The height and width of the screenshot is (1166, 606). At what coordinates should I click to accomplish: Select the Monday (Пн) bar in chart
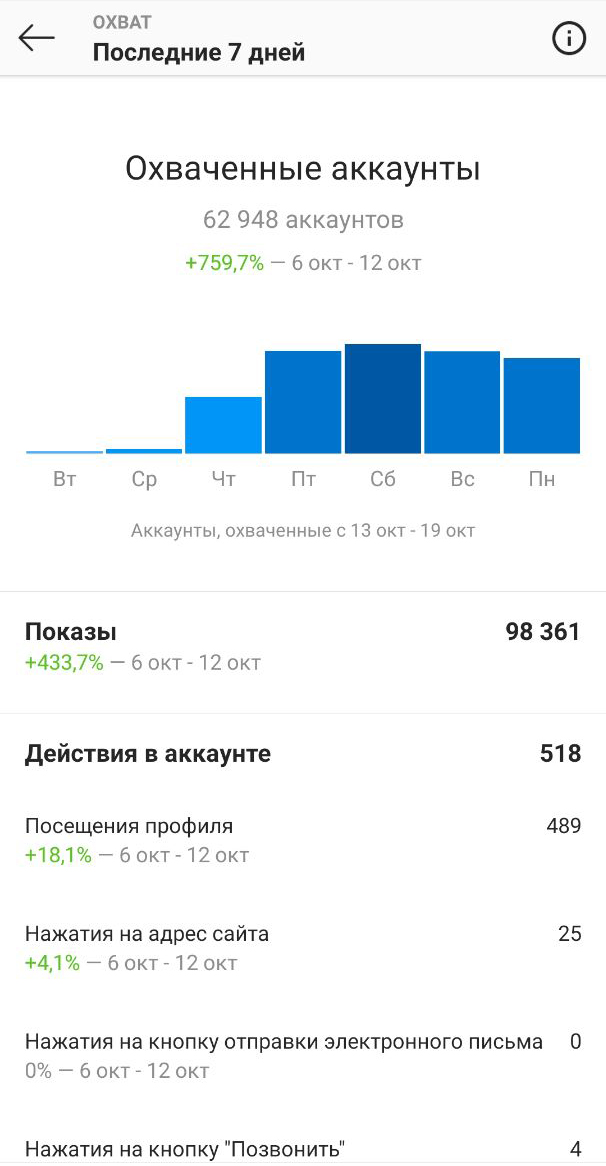[x=541, y=405]
